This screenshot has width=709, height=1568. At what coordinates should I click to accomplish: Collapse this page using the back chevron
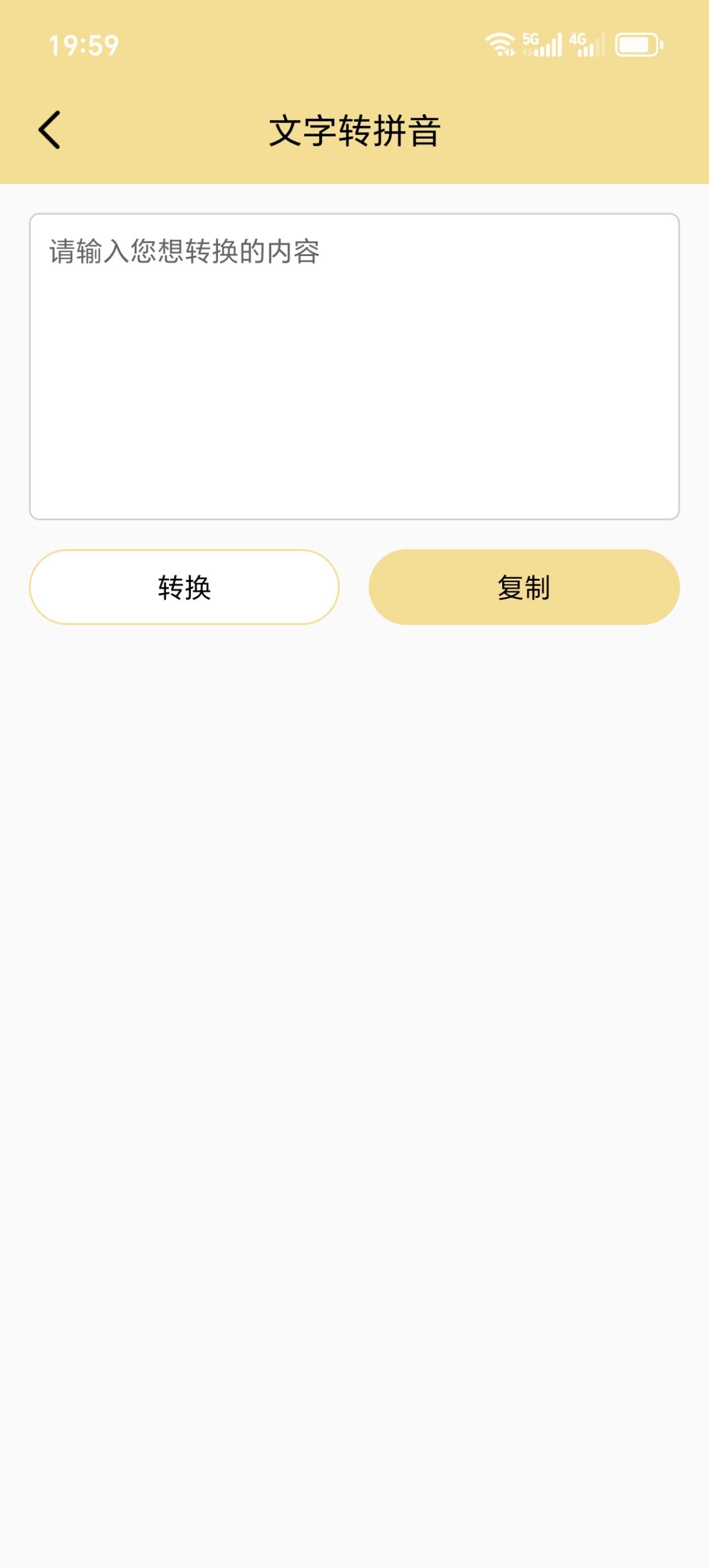tap(48, 130)
